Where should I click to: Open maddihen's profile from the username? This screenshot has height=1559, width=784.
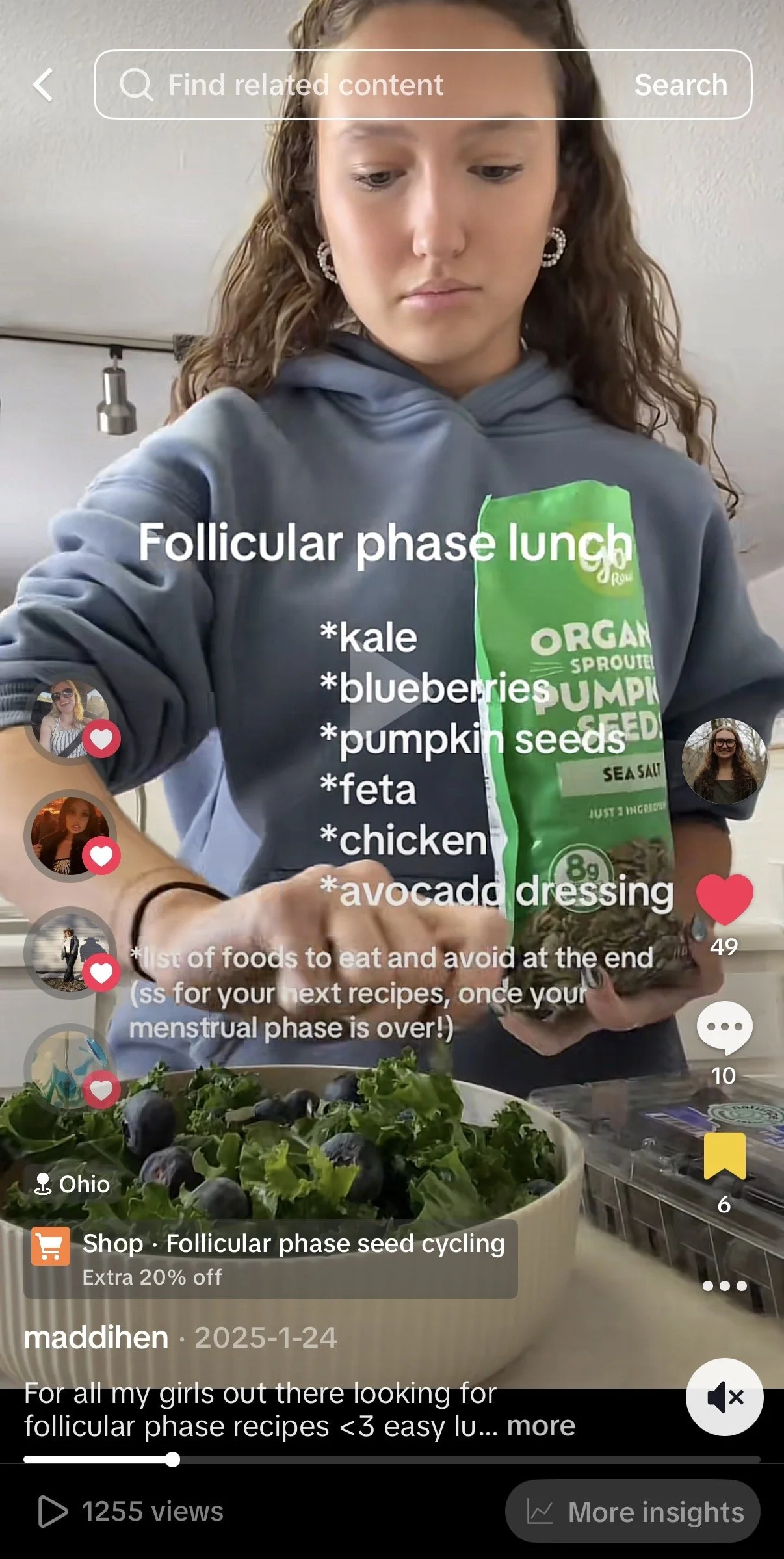[96, 1338]
